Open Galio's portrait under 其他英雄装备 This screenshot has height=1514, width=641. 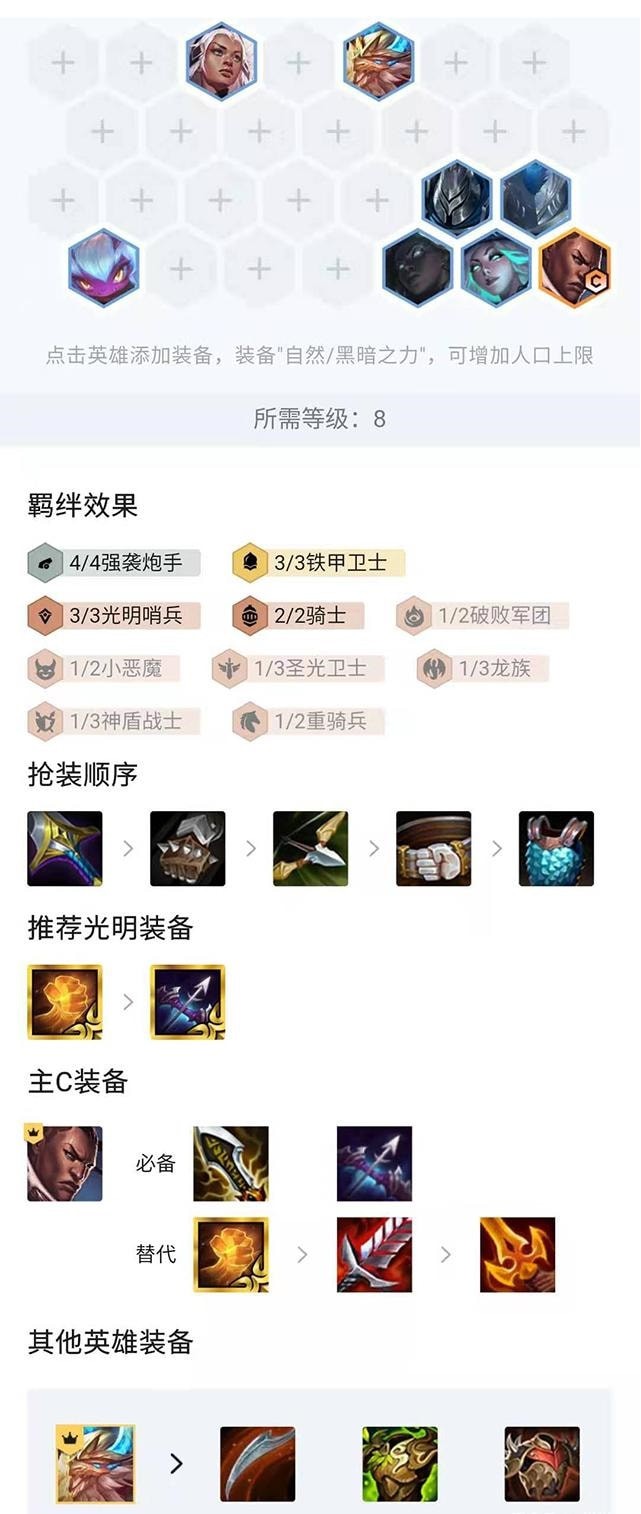point(95,1463)
